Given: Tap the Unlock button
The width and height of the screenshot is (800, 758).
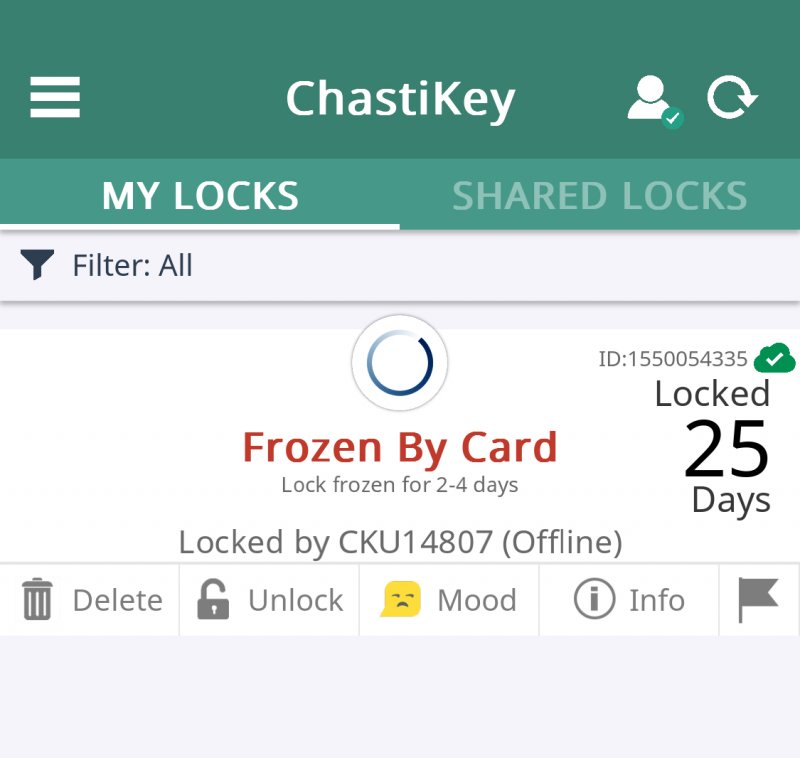Looking at the screenshot, I should click(270, 600).
